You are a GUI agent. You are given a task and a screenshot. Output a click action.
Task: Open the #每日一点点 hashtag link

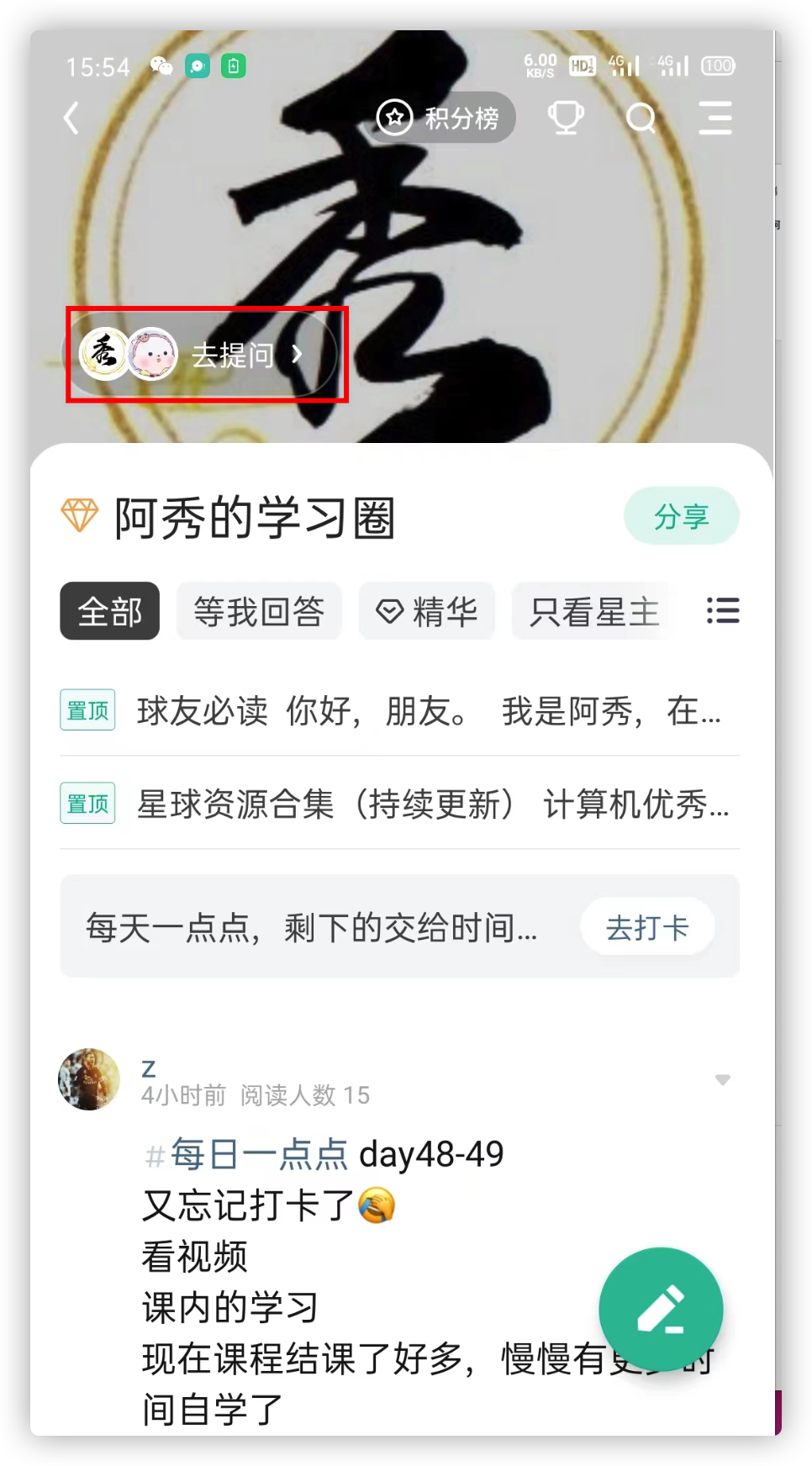(249, 1154)
